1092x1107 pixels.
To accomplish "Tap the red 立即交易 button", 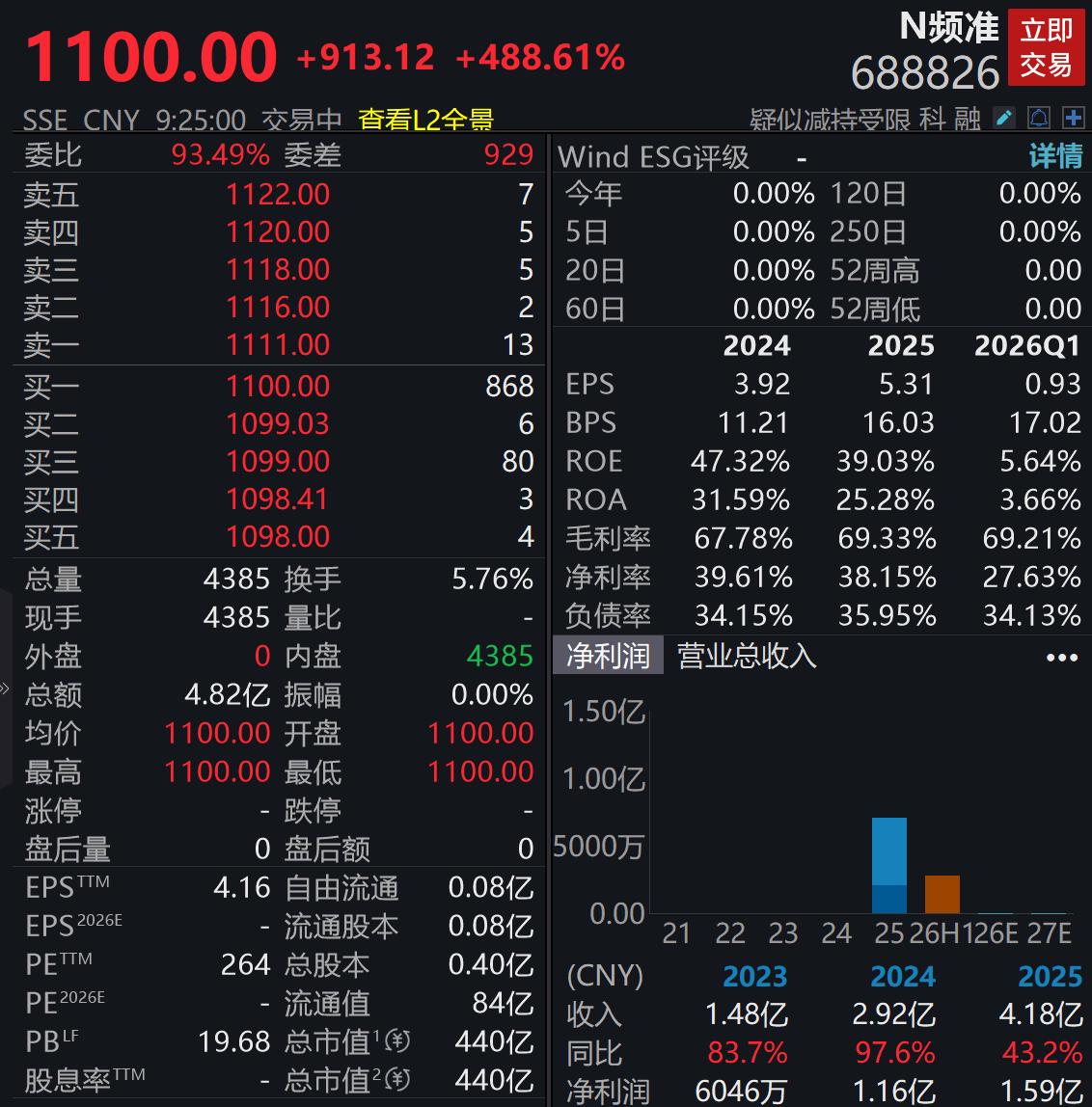I will click(x=1046, y=47).
